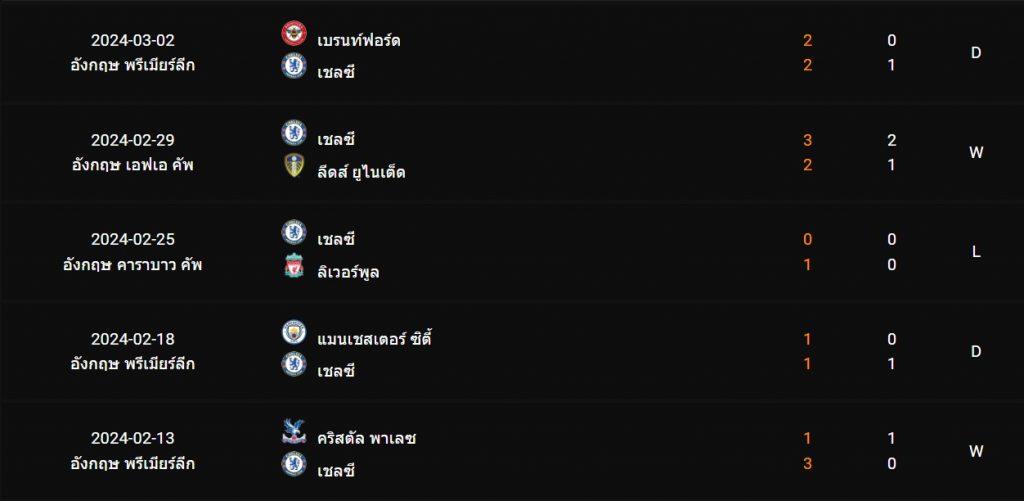Open the Crystal Palace vs Chelsea match details
The width and height of the screenshot is (1024, 501).
[512, 451]
